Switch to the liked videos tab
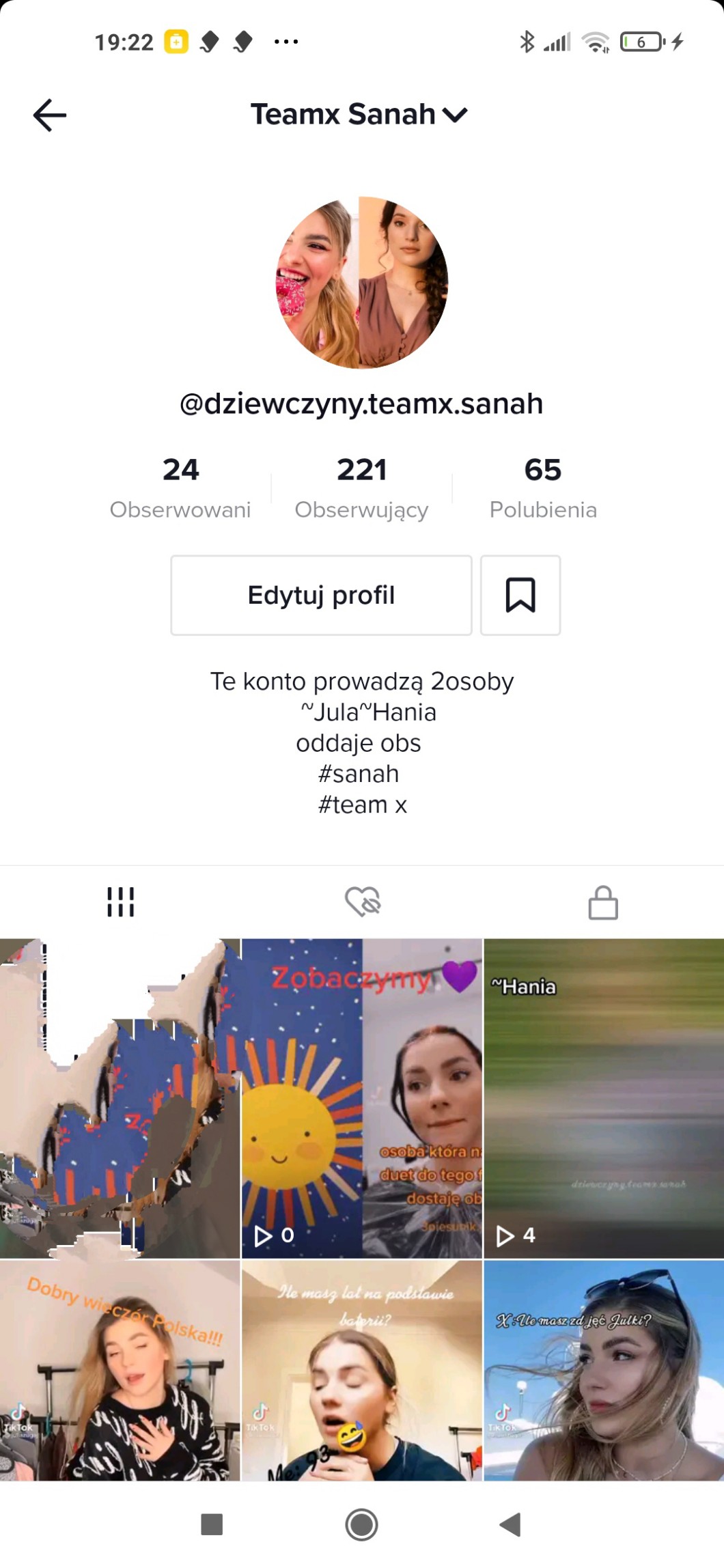 click(x=362, y=902)
